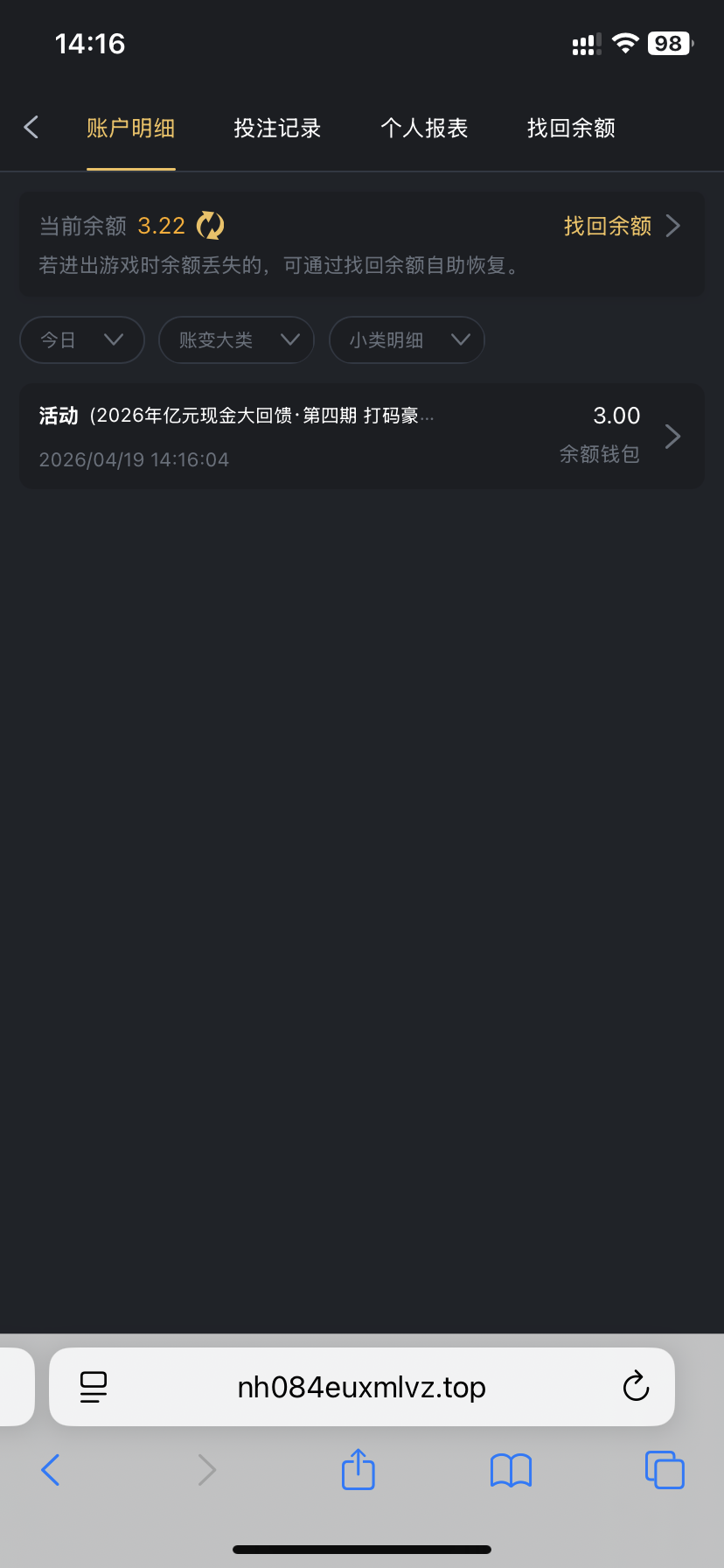Switch to the 个人报表 tab
Screen dimensions: 724x1568
424,129
